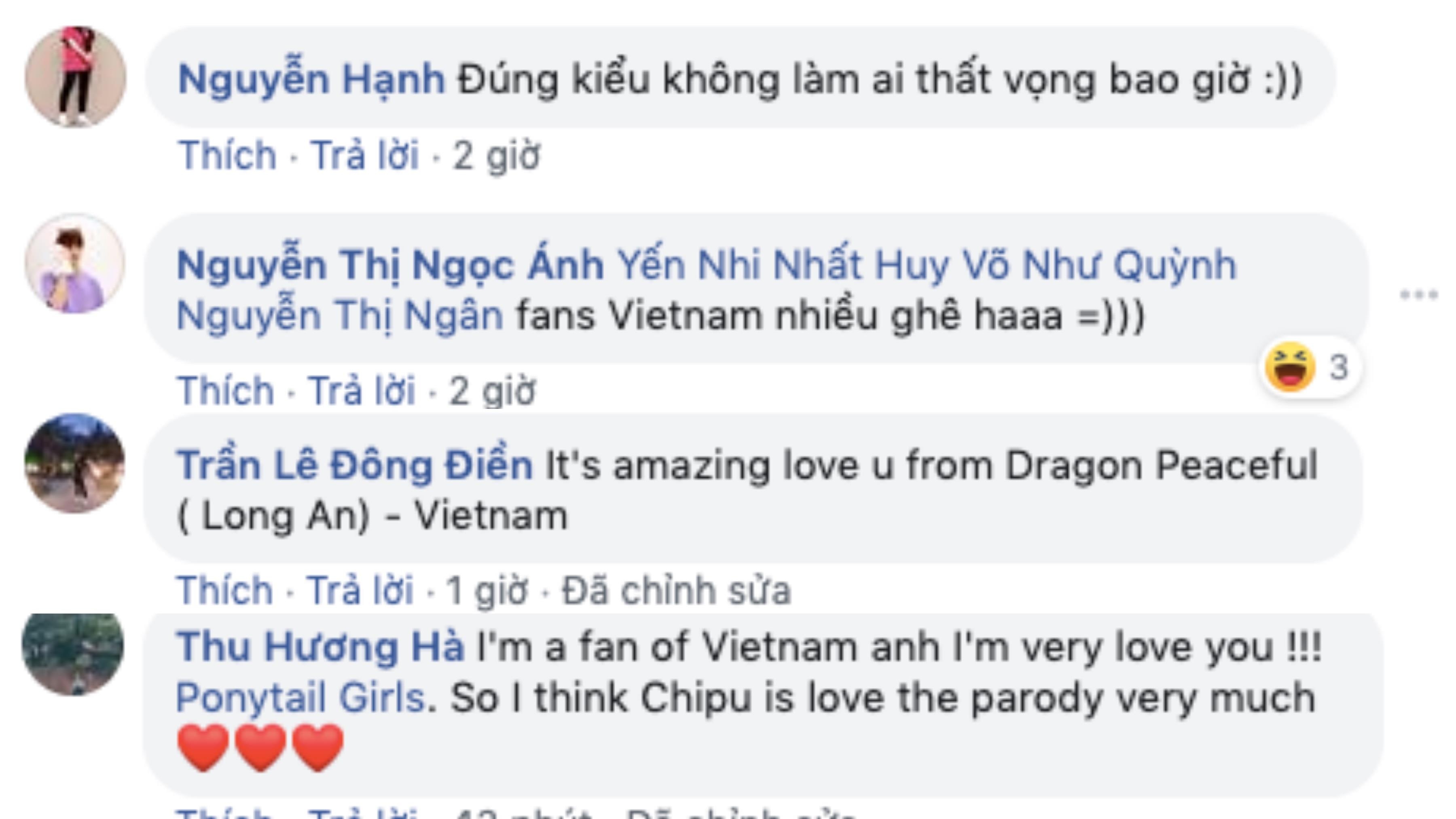See edit history of Đông Điền's comment
Viewport: 1456px width, 819px height.
(676, 590)
